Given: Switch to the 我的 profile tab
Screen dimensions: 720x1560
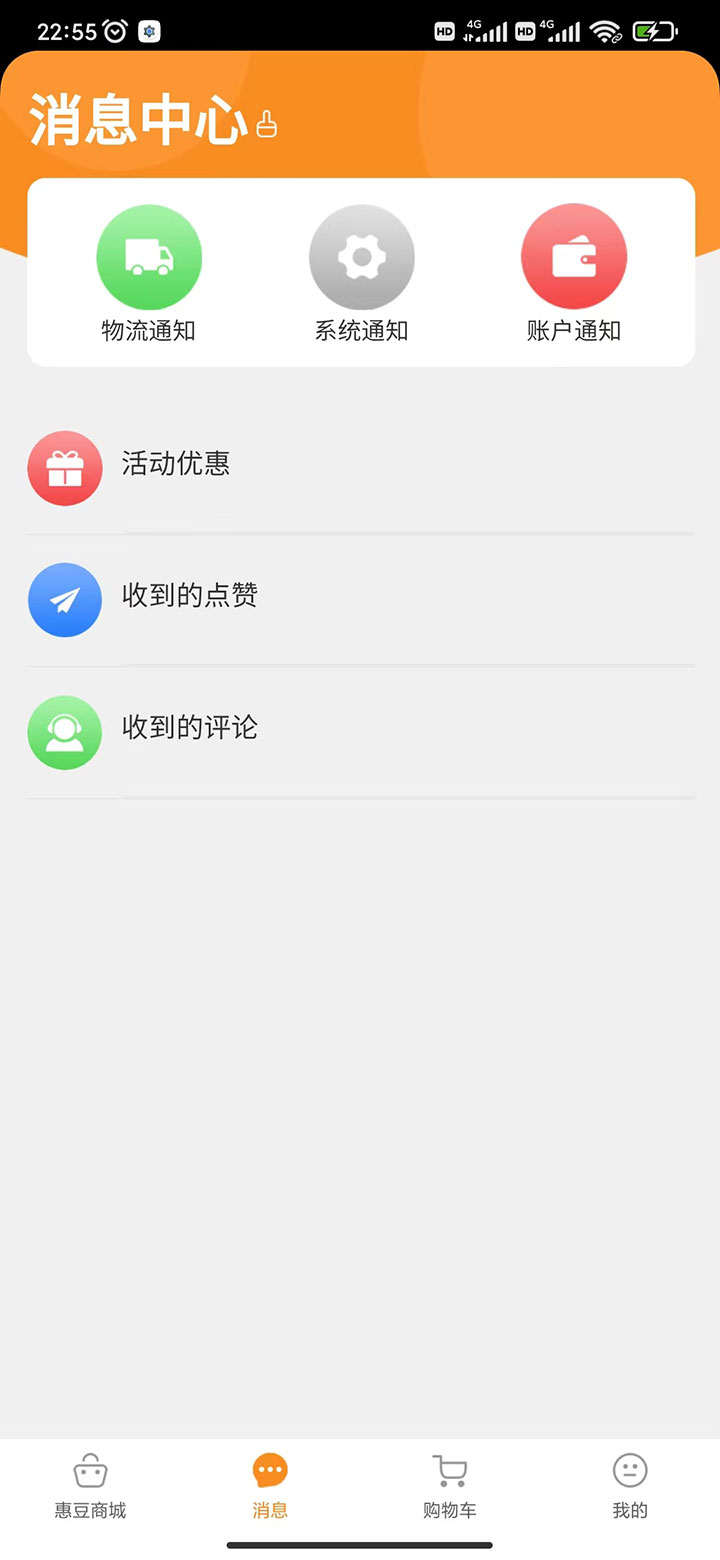Looking at the screenshot, I should pos(630,1487).
